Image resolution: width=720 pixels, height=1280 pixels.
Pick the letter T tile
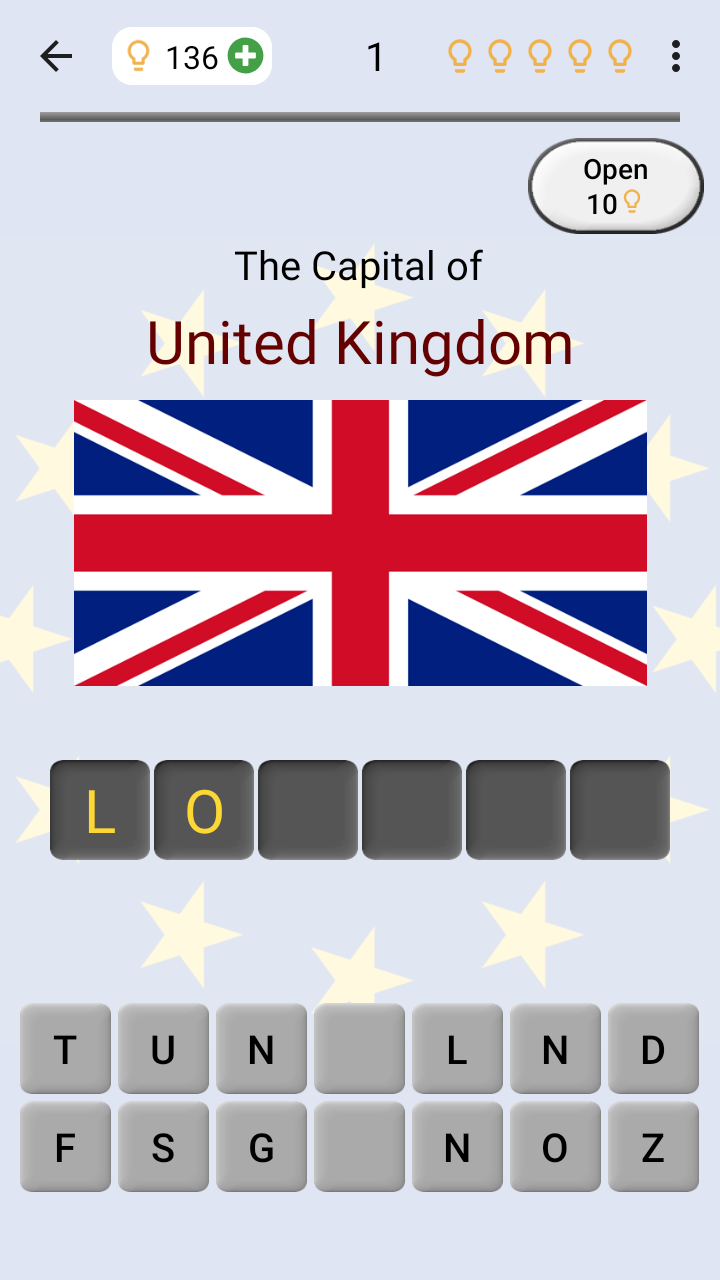(x=65, y=1049)
